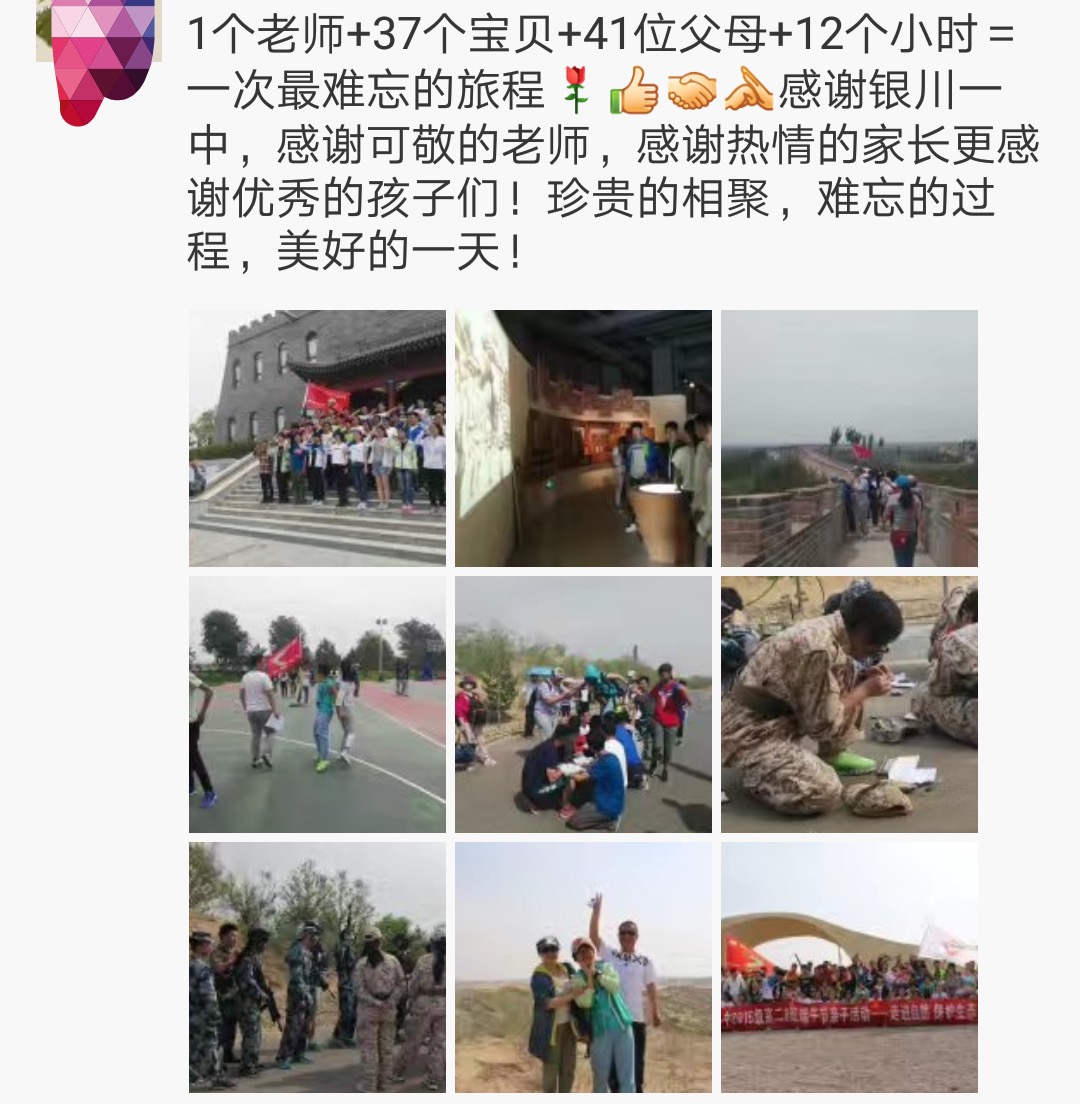Open the photo of the wall walkway
The image size is (1080, 1104).
click(x=849, y=438)
